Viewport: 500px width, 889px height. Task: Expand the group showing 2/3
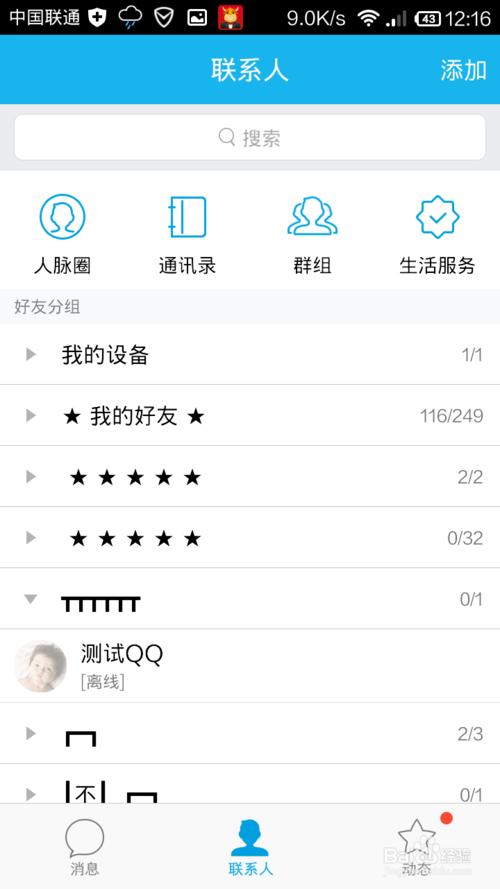pos(250,734)
